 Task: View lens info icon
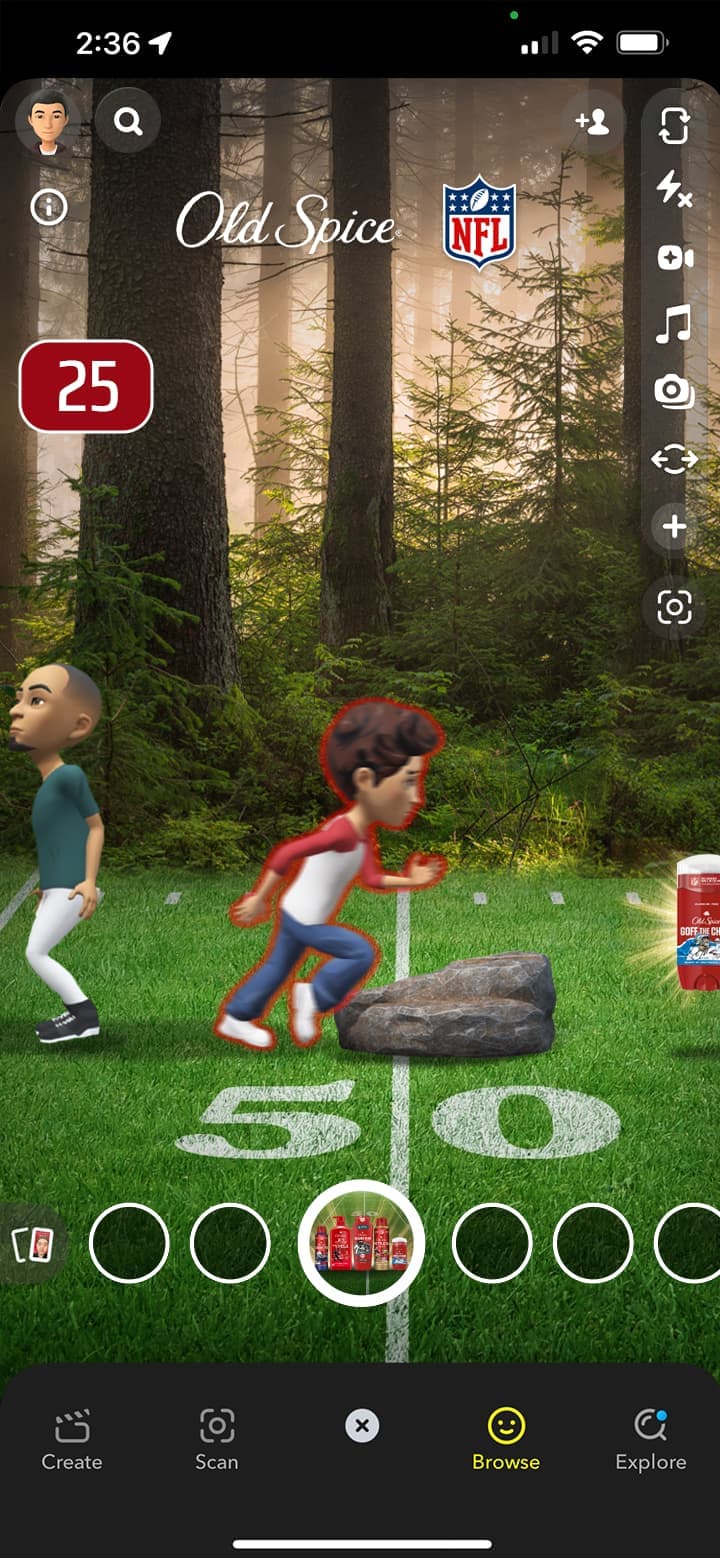49,208
